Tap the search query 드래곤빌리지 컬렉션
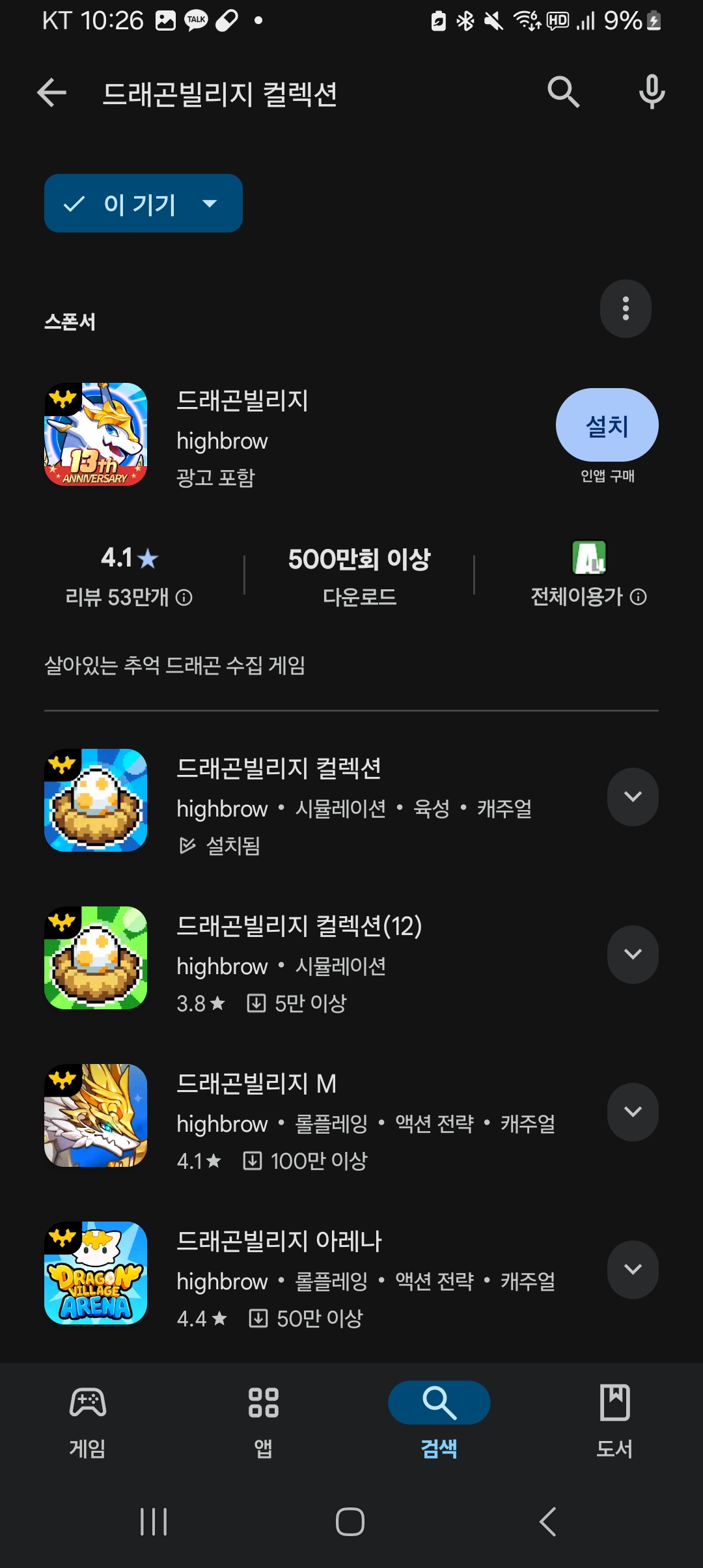Image resolution: width=703 pixels, height=1568 pixels. click(220, 94)
